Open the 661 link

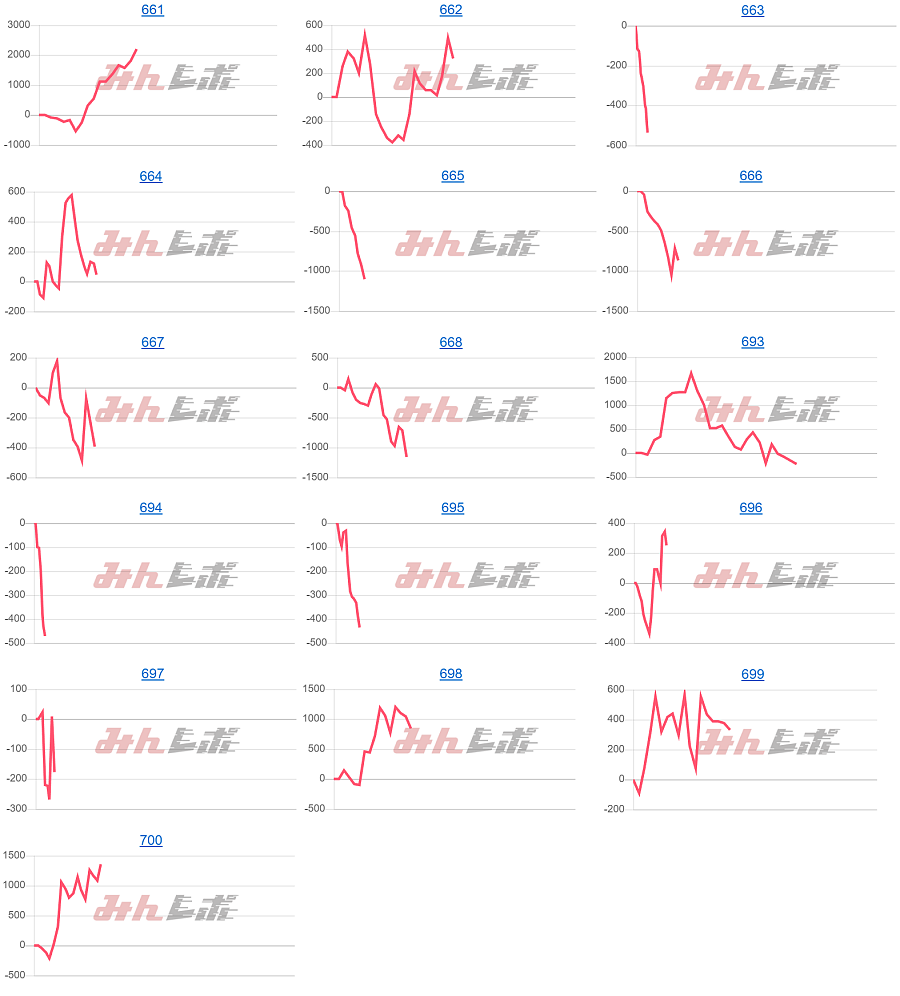pyautogui.click(x=152, y=10)
